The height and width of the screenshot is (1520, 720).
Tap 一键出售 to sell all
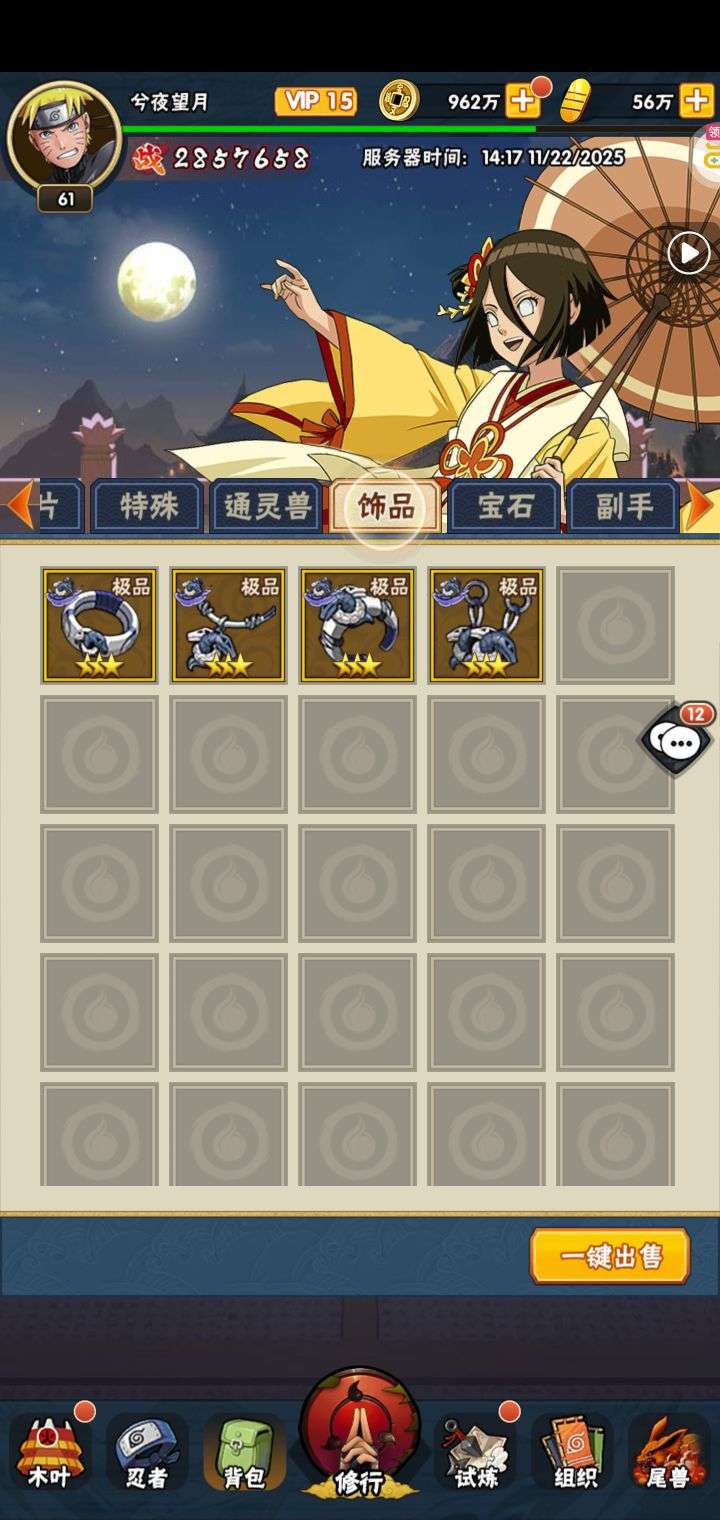(610, 1256)
